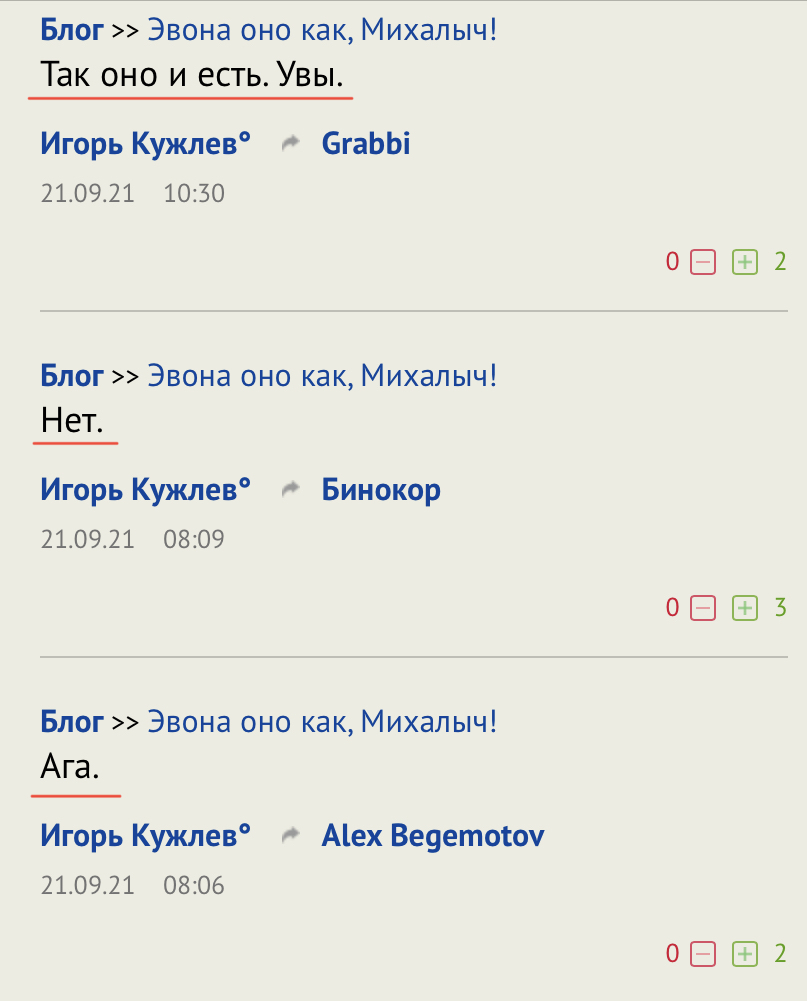Downvote the comment replying to Grabbi

pyautogui.click(x=703, y=262)
